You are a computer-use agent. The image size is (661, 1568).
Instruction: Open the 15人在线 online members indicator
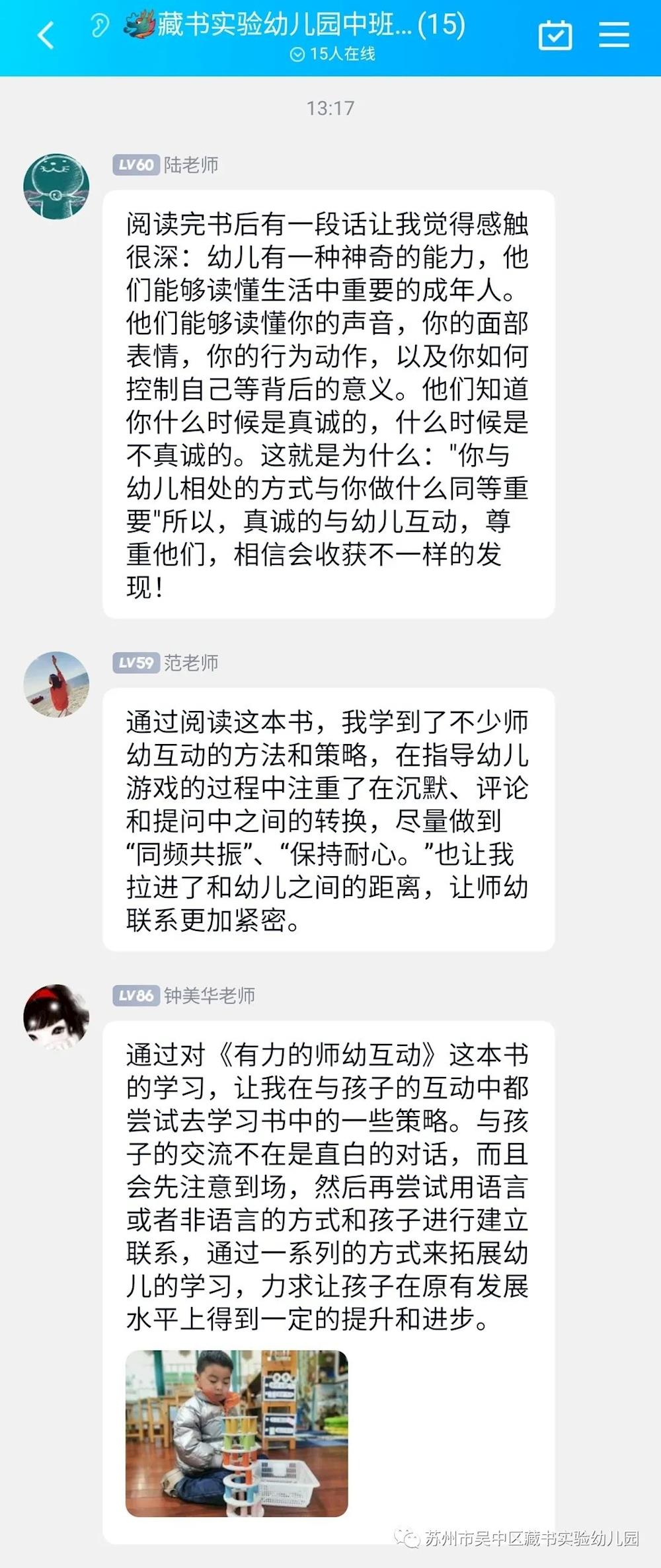coord(332,54)
